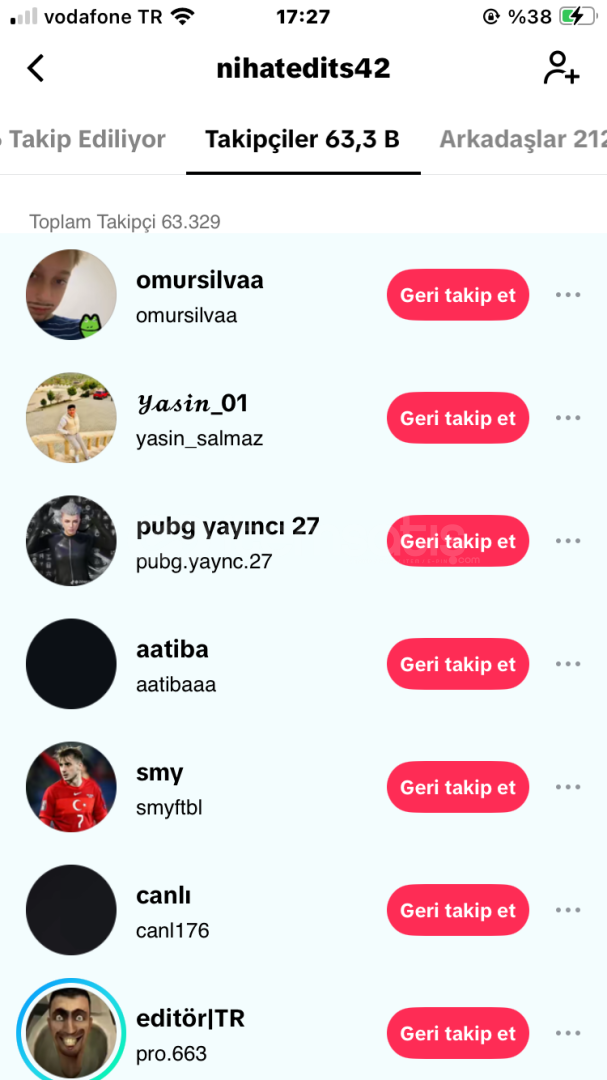Follow back yasin_salmaz
Screen dimensions: 607x1080
pos(457,418)
